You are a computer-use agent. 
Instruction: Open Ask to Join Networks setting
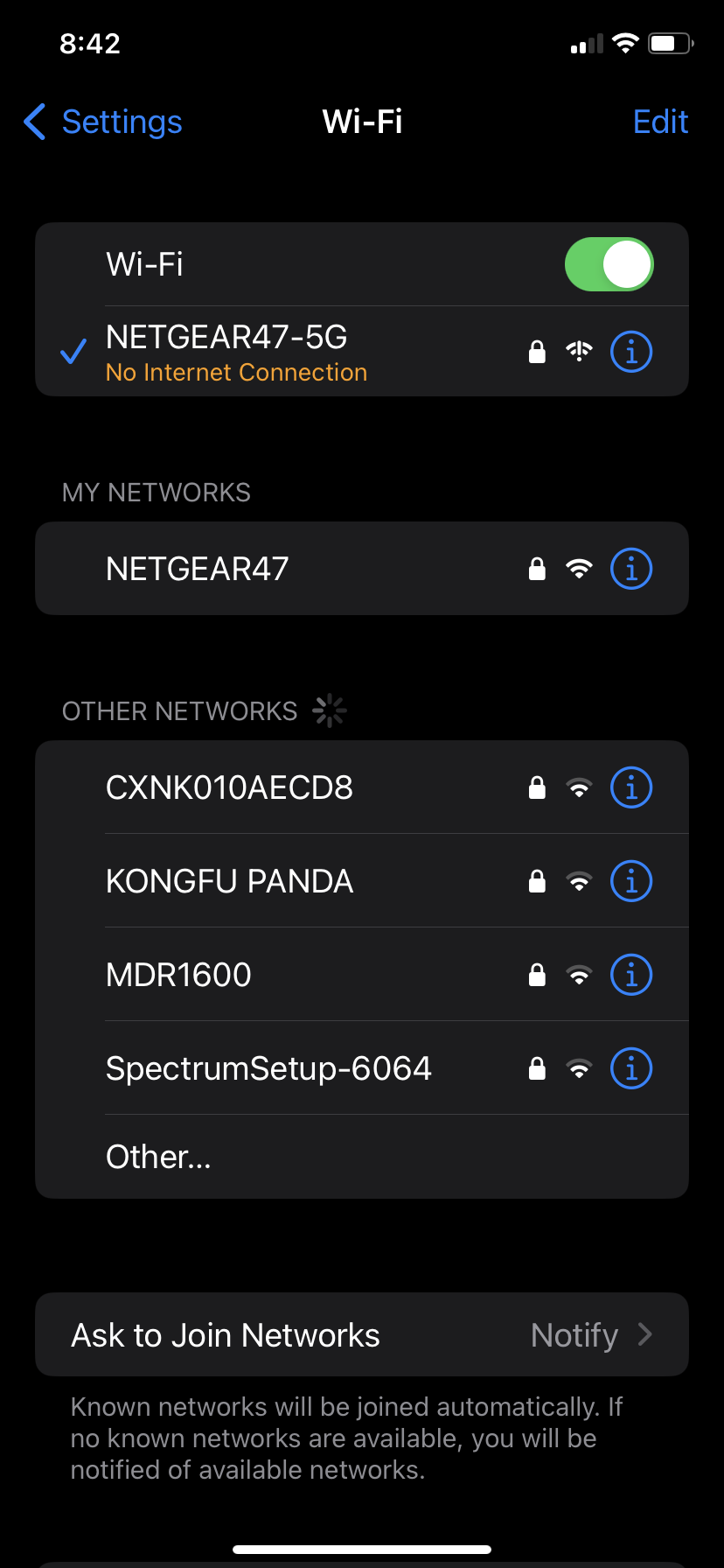point(362,1335)
